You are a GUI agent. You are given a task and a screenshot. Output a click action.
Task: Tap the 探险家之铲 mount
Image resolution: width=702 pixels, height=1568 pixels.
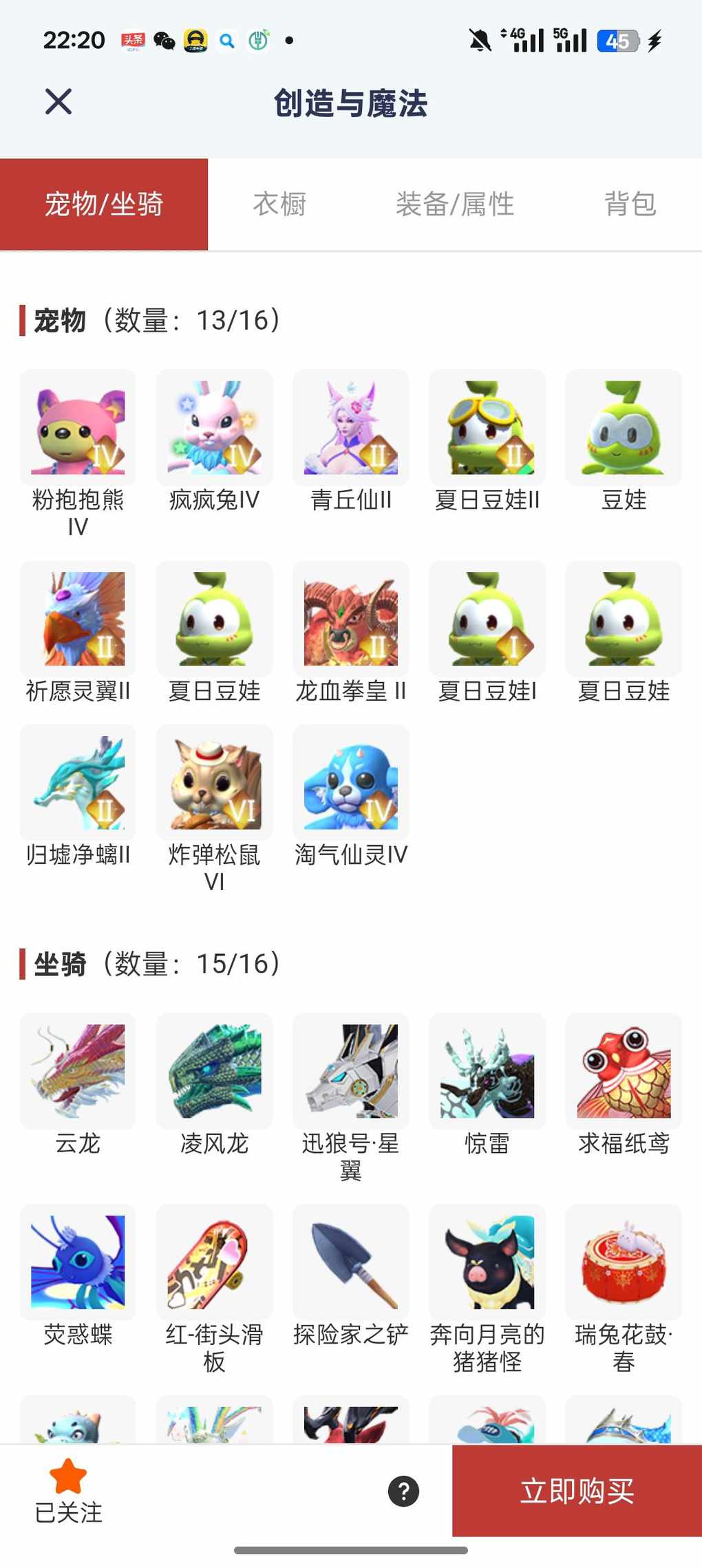point(350,1262)
